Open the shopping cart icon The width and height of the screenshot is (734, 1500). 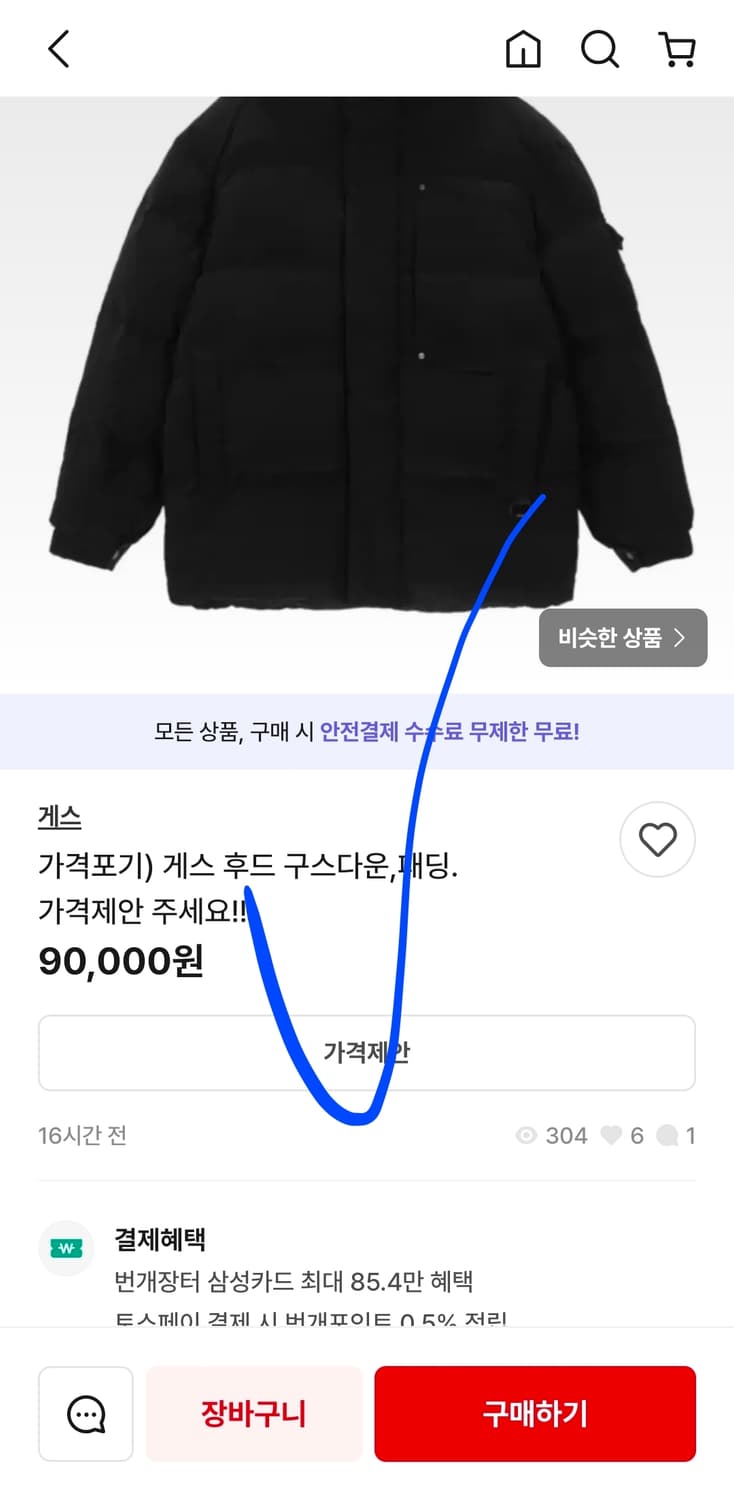point(678,48)
